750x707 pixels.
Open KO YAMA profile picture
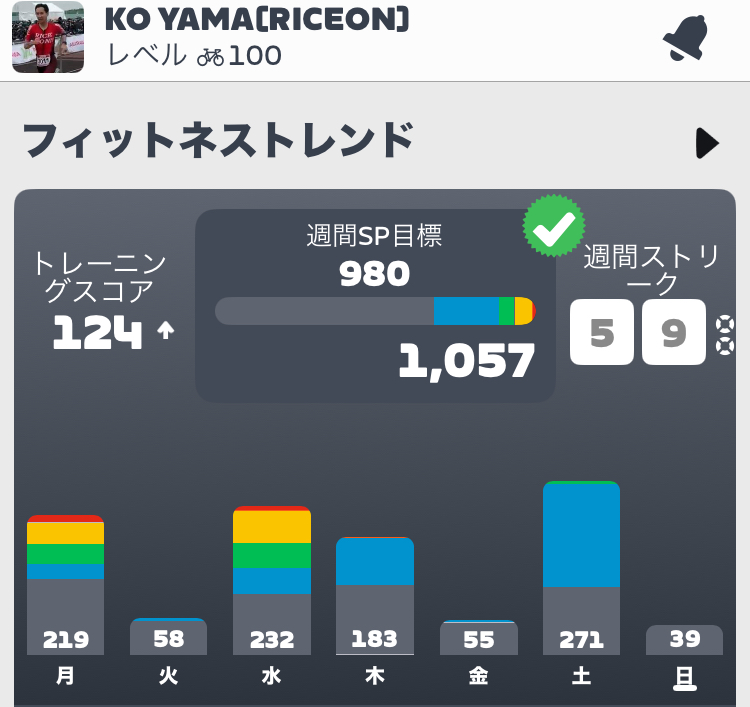(x=40, y=37)
